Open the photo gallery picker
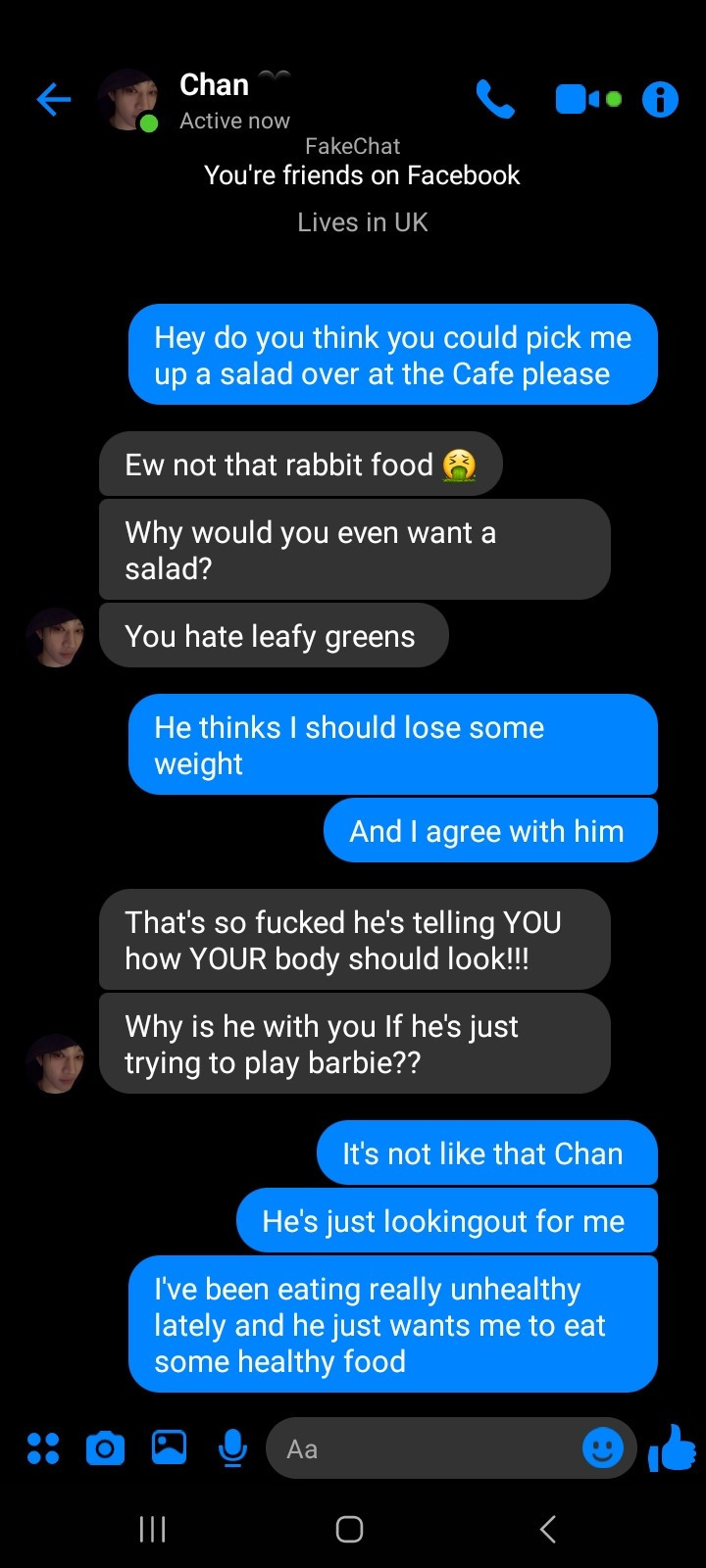The image size is (706, 1568). 169,1447
